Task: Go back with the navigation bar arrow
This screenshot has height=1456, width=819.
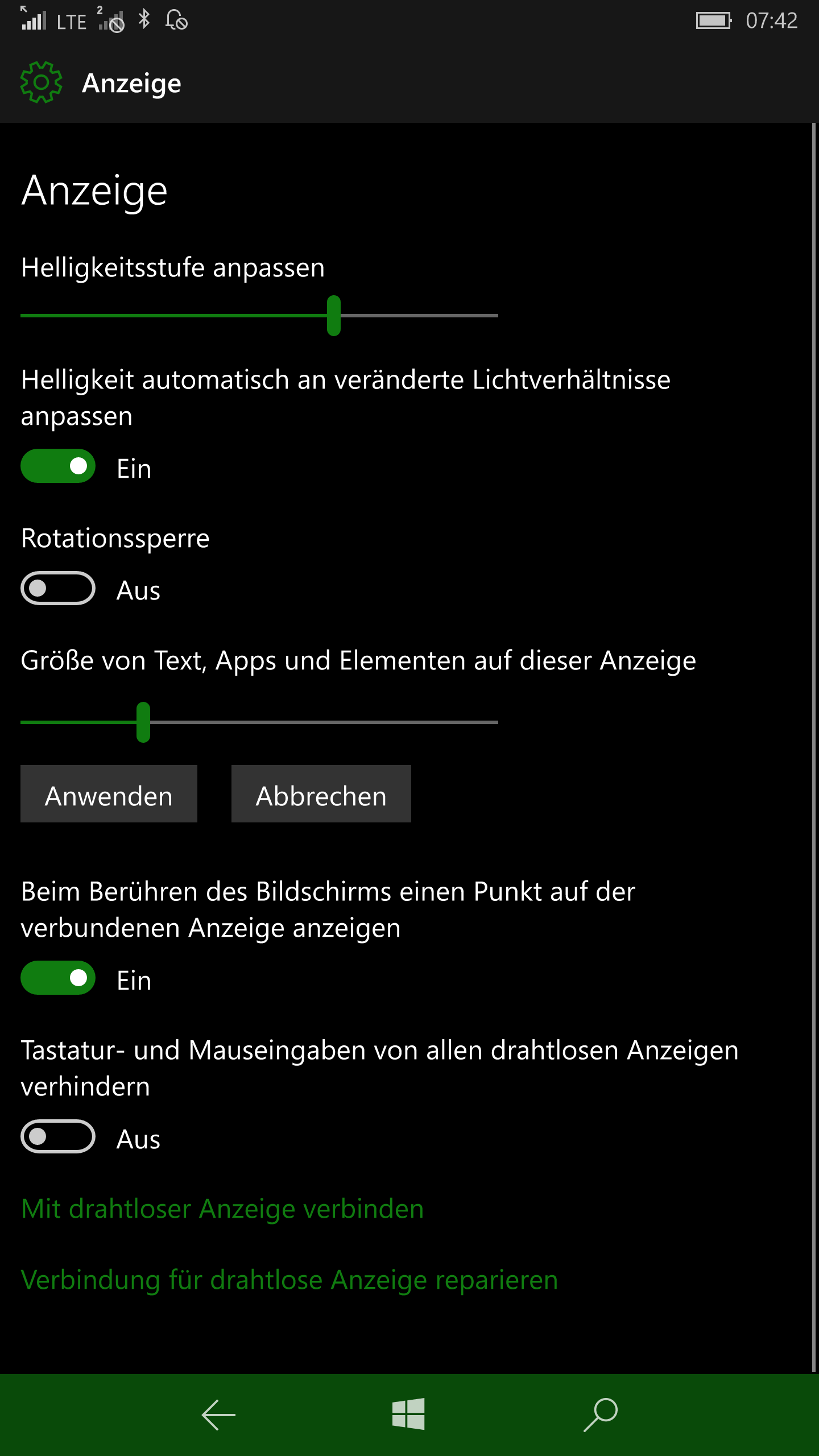Action: [x=218, y=1415]
